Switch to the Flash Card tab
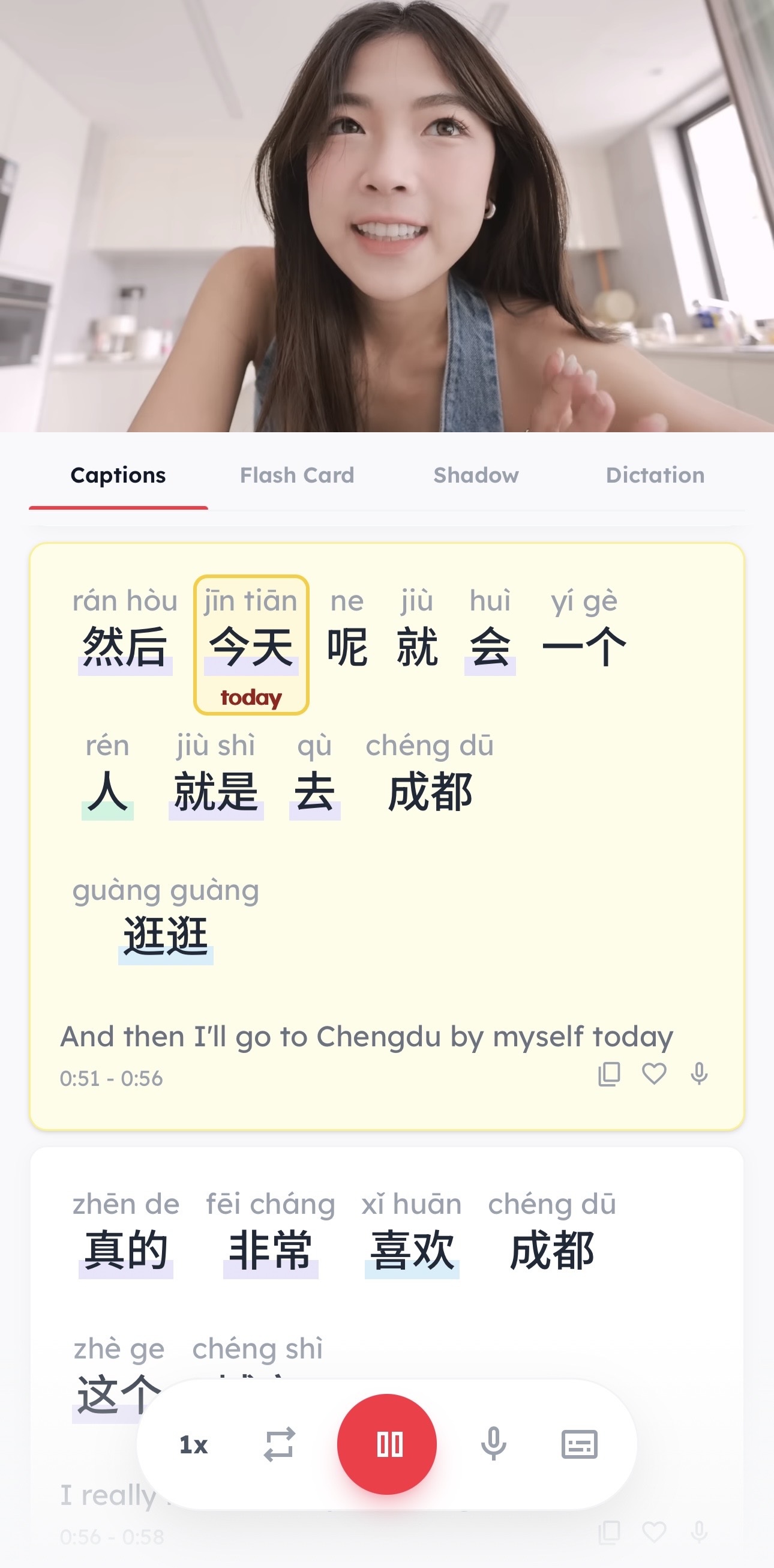The image size is (774, 1568). (x=297, y=475)
